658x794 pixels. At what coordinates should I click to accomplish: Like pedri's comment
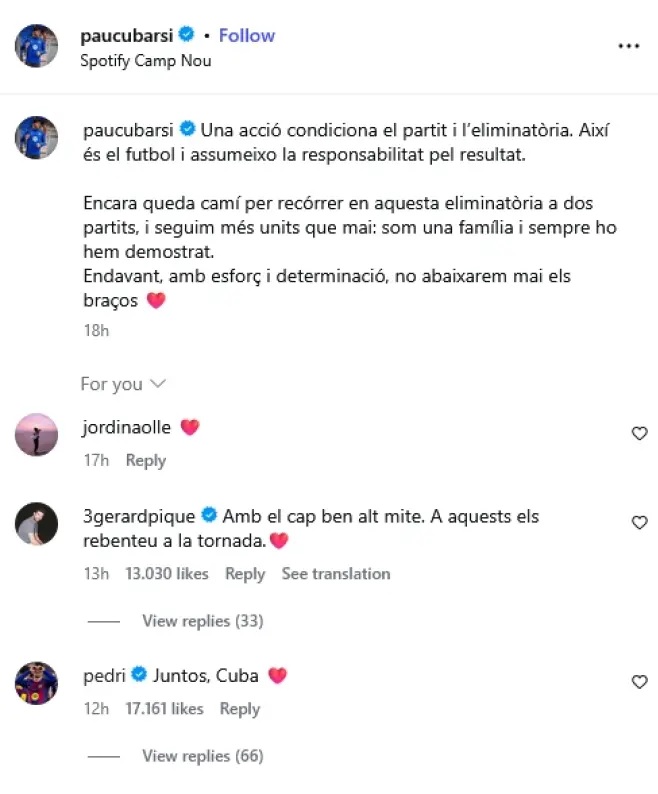point(639,682)
